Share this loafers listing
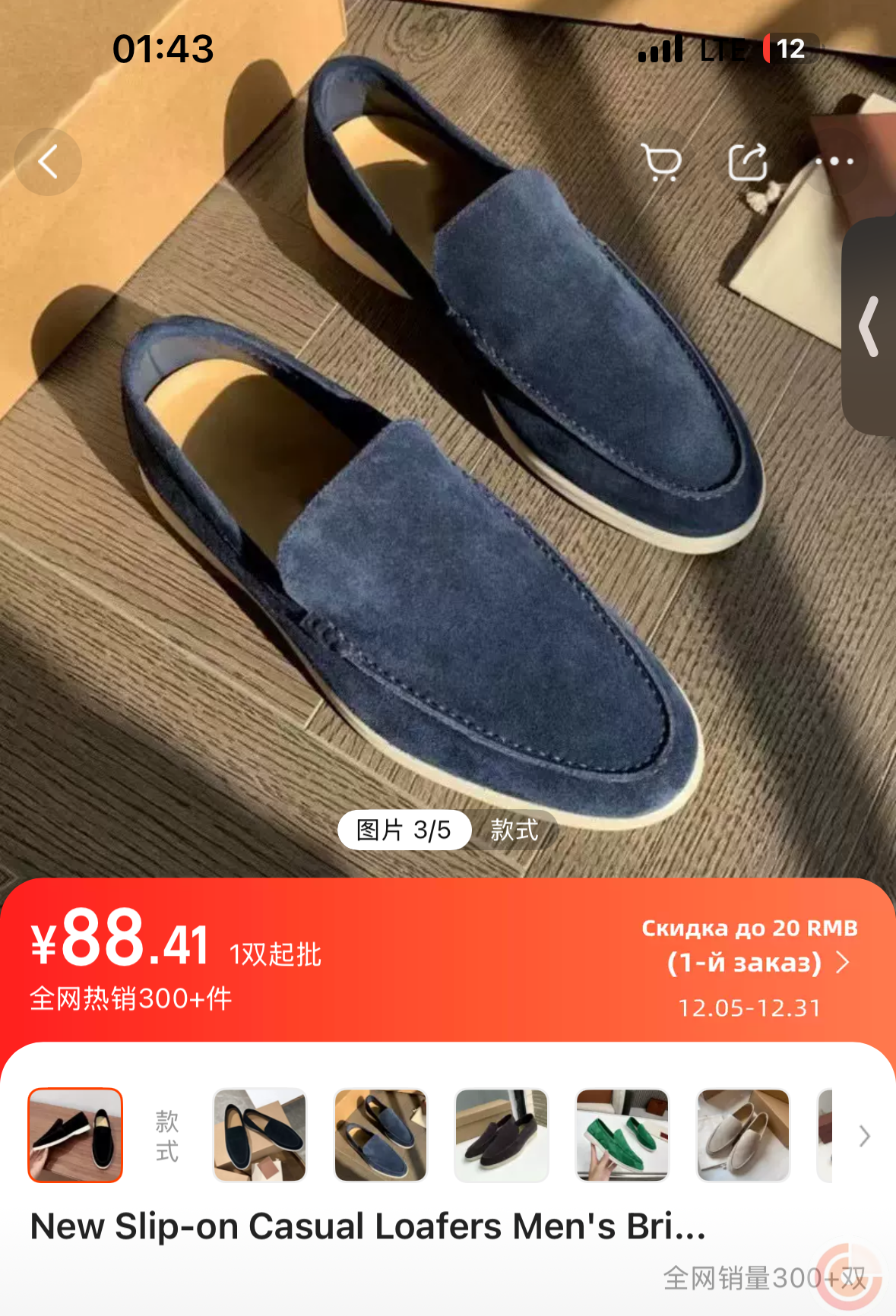This screenshot has height=1316, width=896. pos(748,162)
